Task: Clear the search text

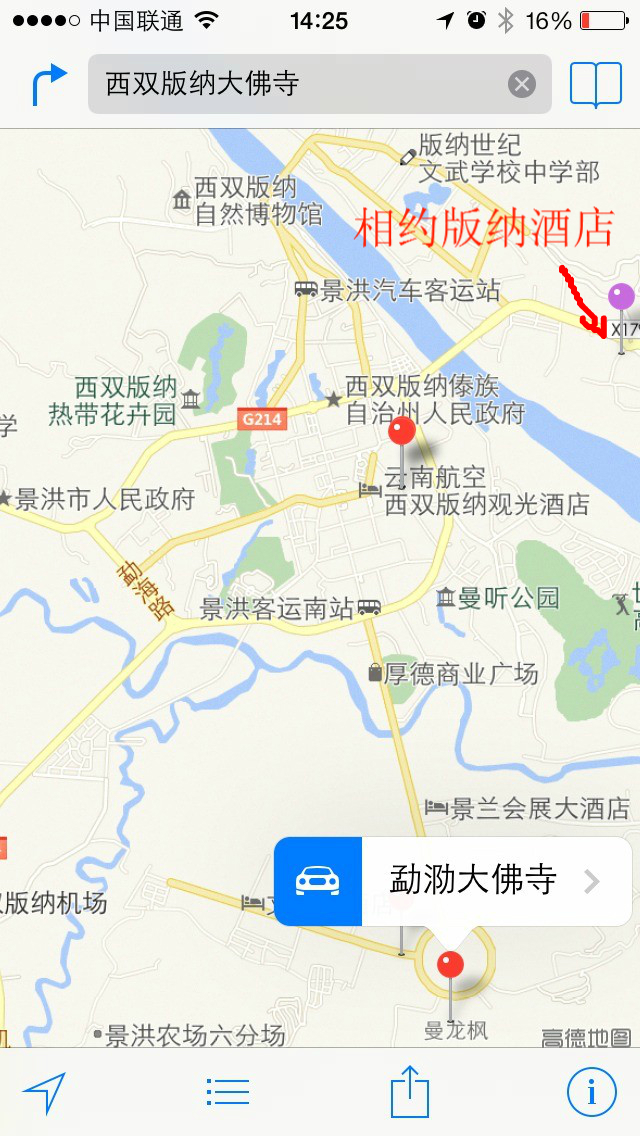Action: pos(521,84)
